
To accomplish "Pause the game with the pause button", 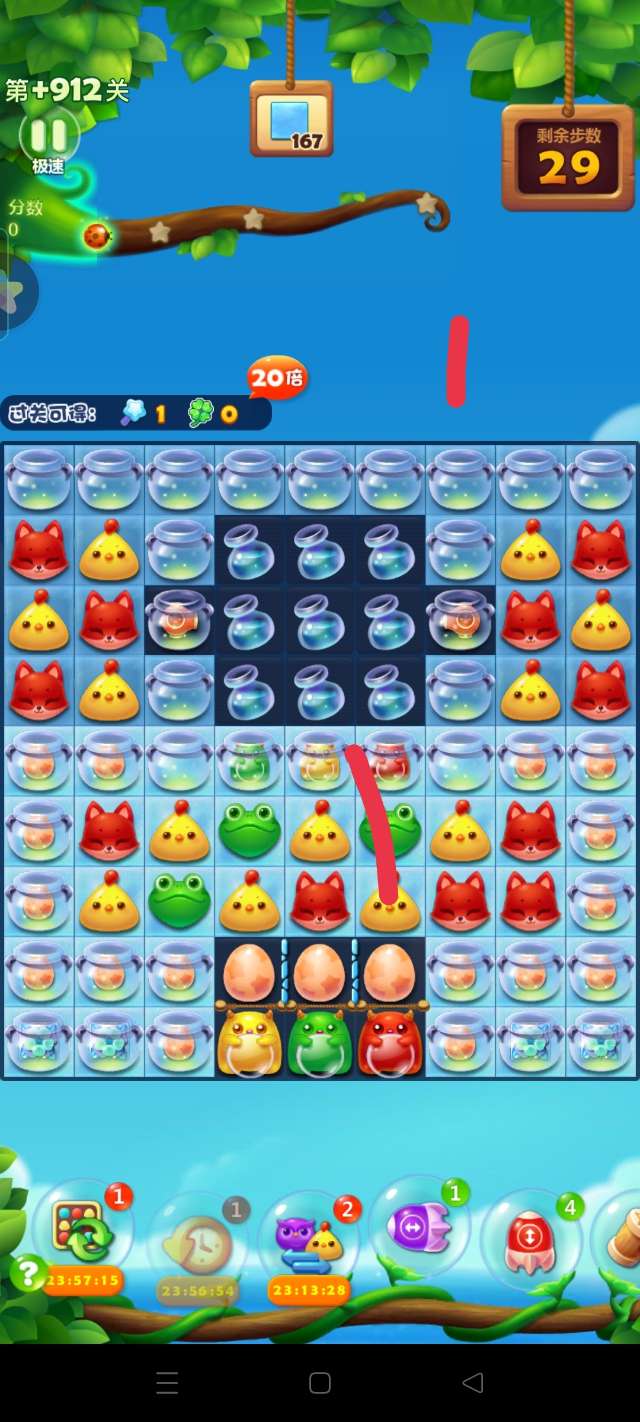I will (49, 136).
